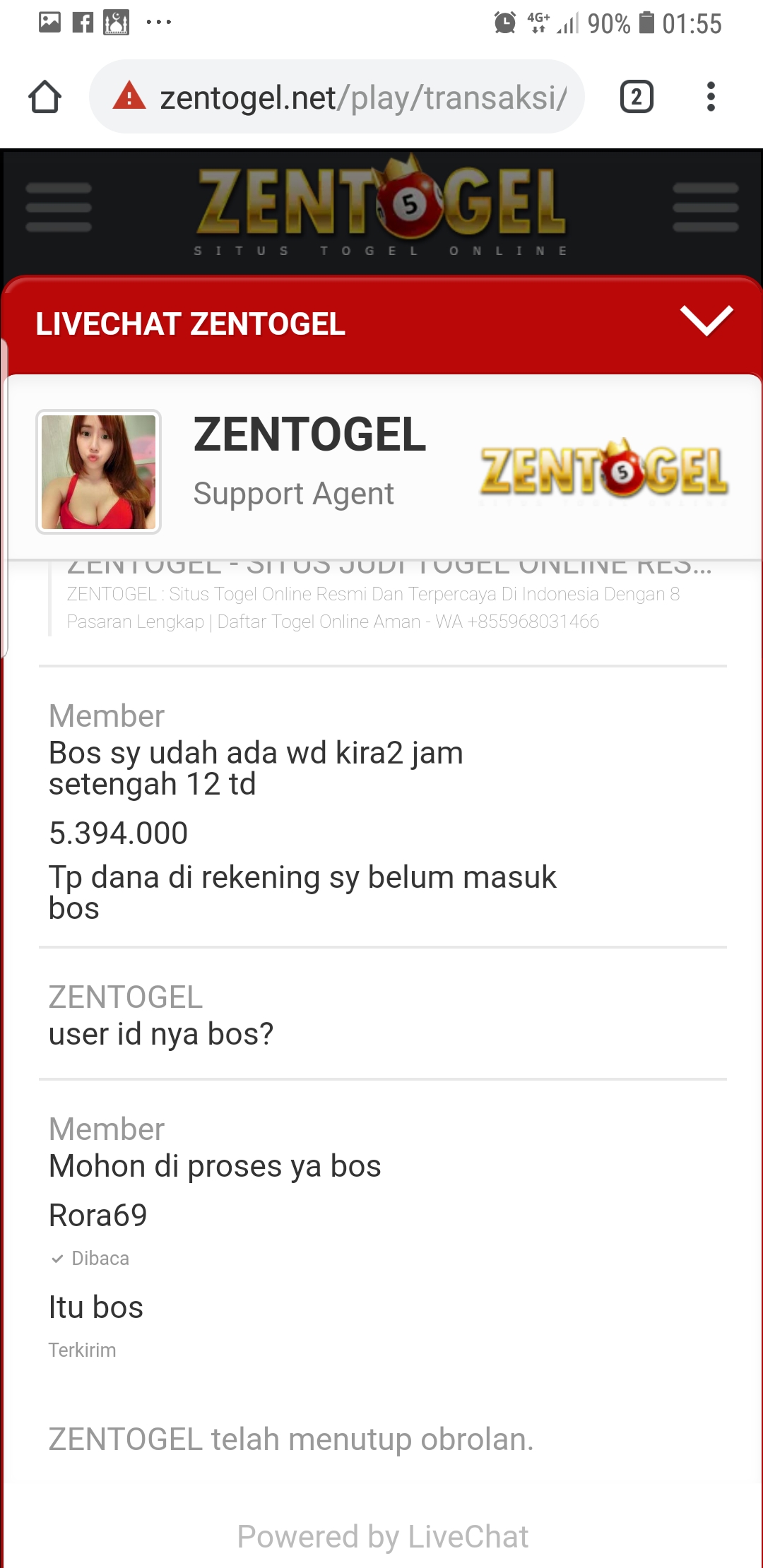Open the Powered by LiveChat link
This screenshot has height=1568, width=763.
tap(382, 1537)
